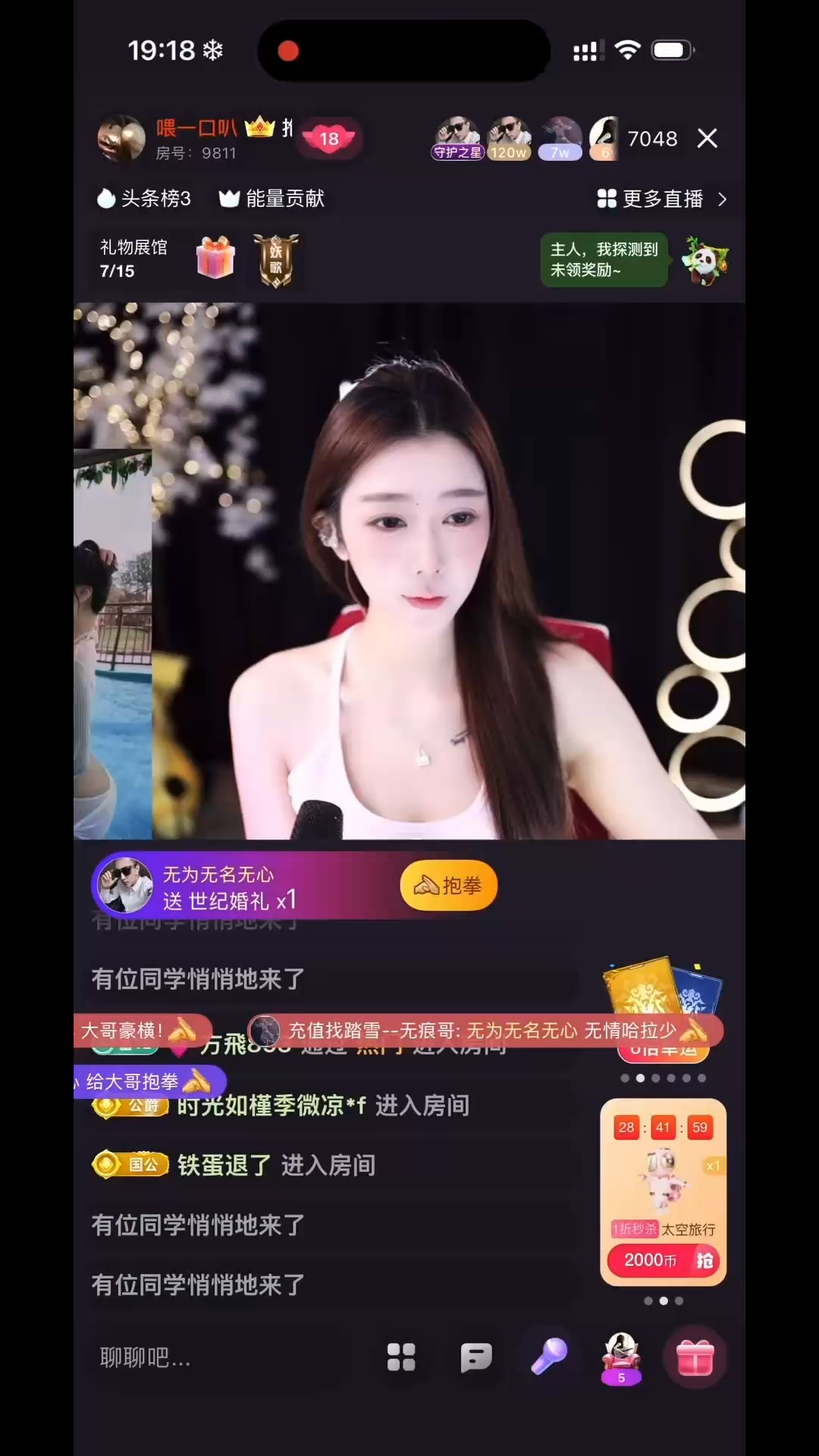The image size is (819, 1456).
Task: Expand the top viewer list showing 7048
Action: point(652,139)
